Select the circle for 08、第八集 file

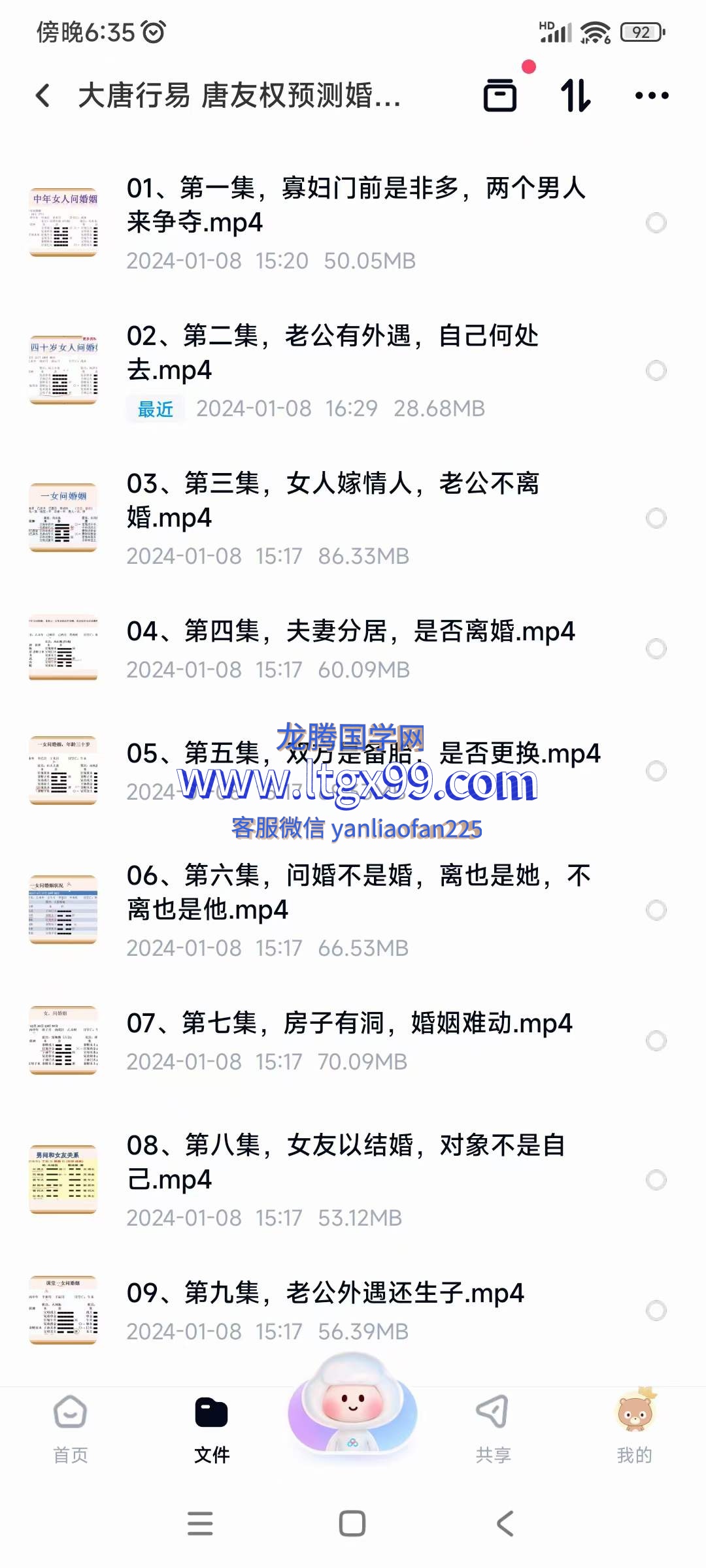click(656, 1180)
